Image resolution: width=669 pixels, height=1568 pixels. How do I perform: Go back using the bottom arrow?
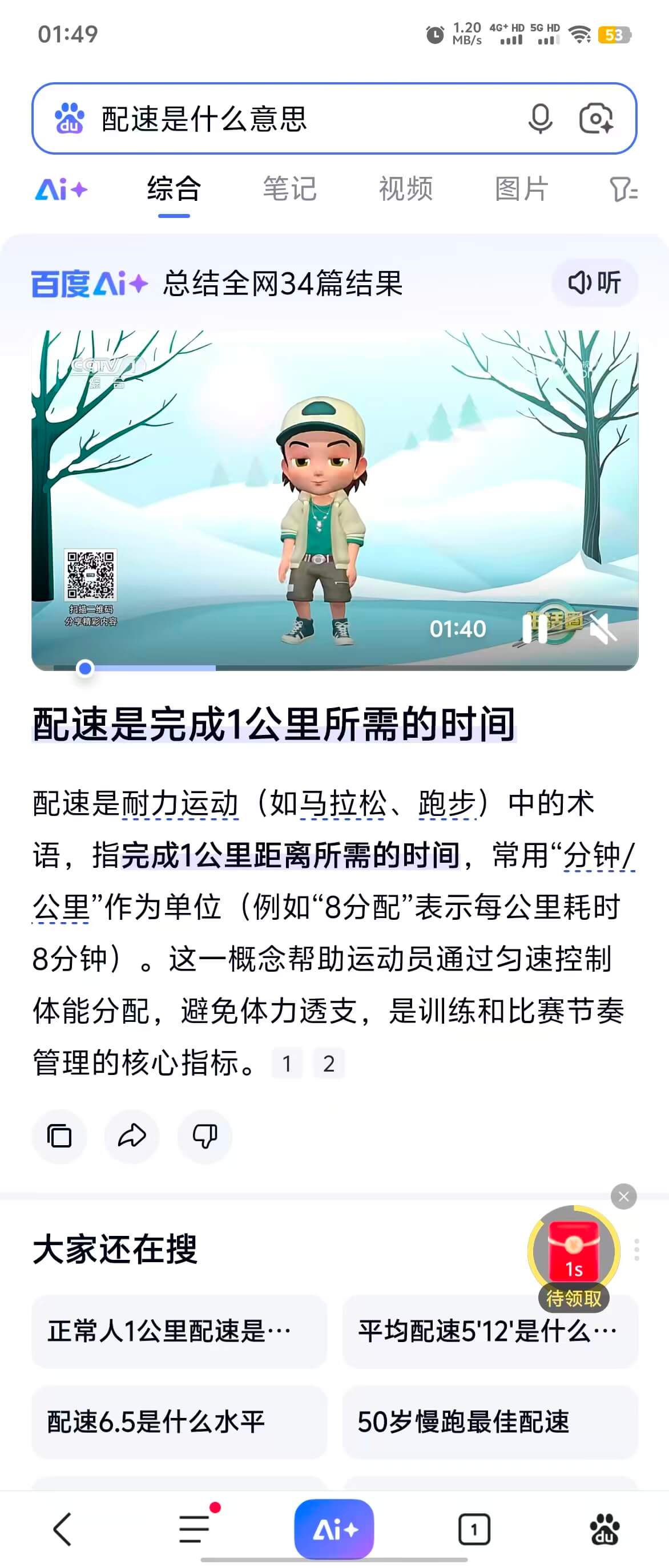pos(63,1529)
